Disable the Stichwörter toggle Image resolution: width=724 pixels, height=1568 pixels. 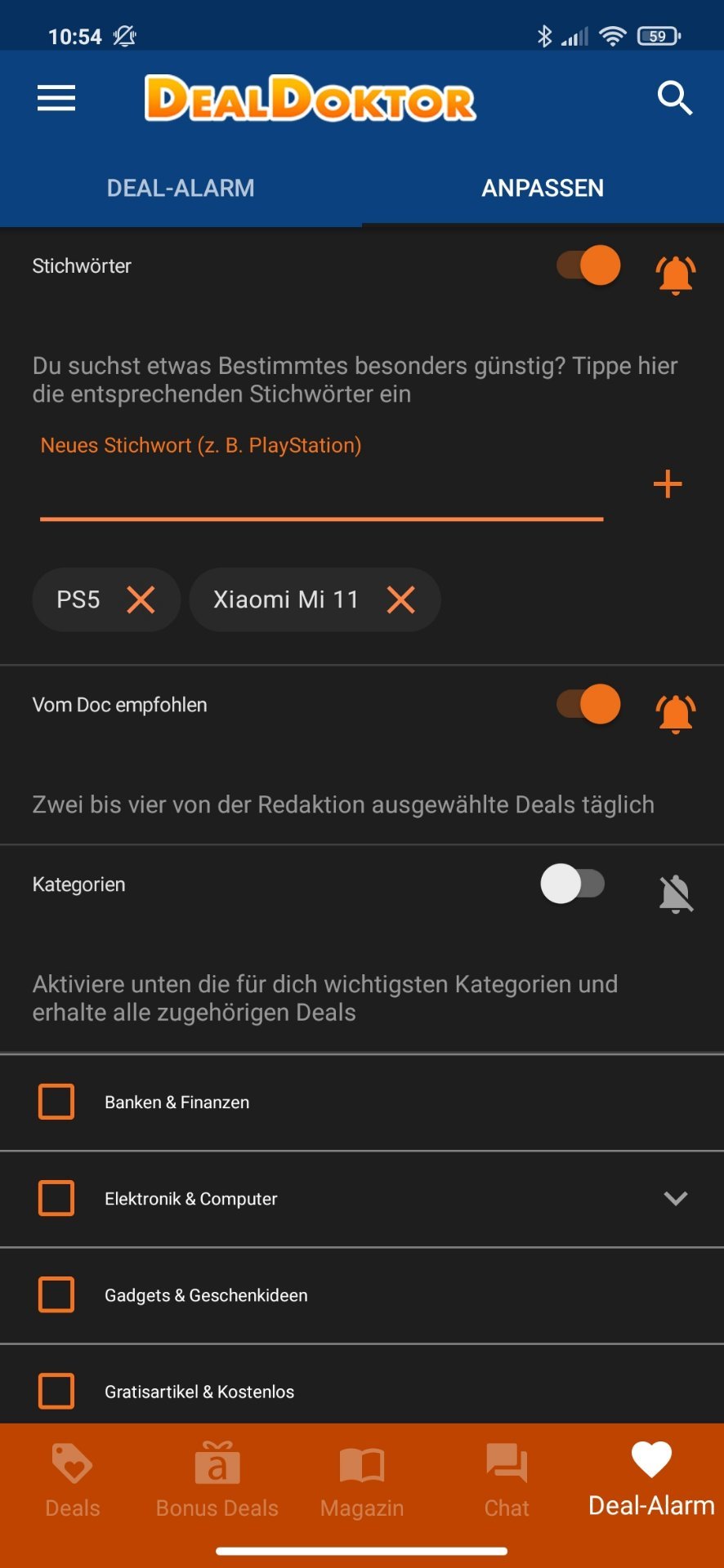click(588, 265)
